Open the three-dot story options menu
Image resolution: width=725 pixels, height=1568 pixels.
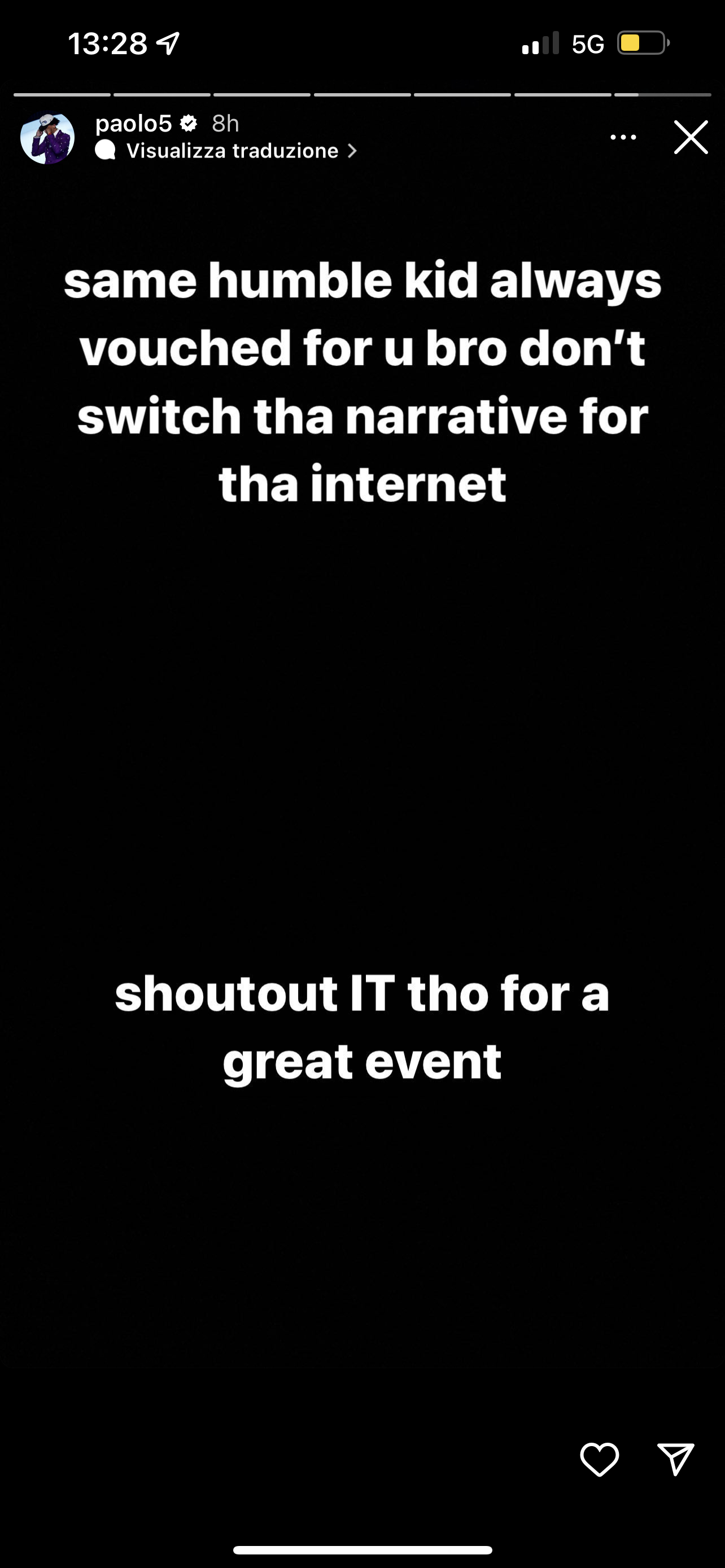click(623, 138)
